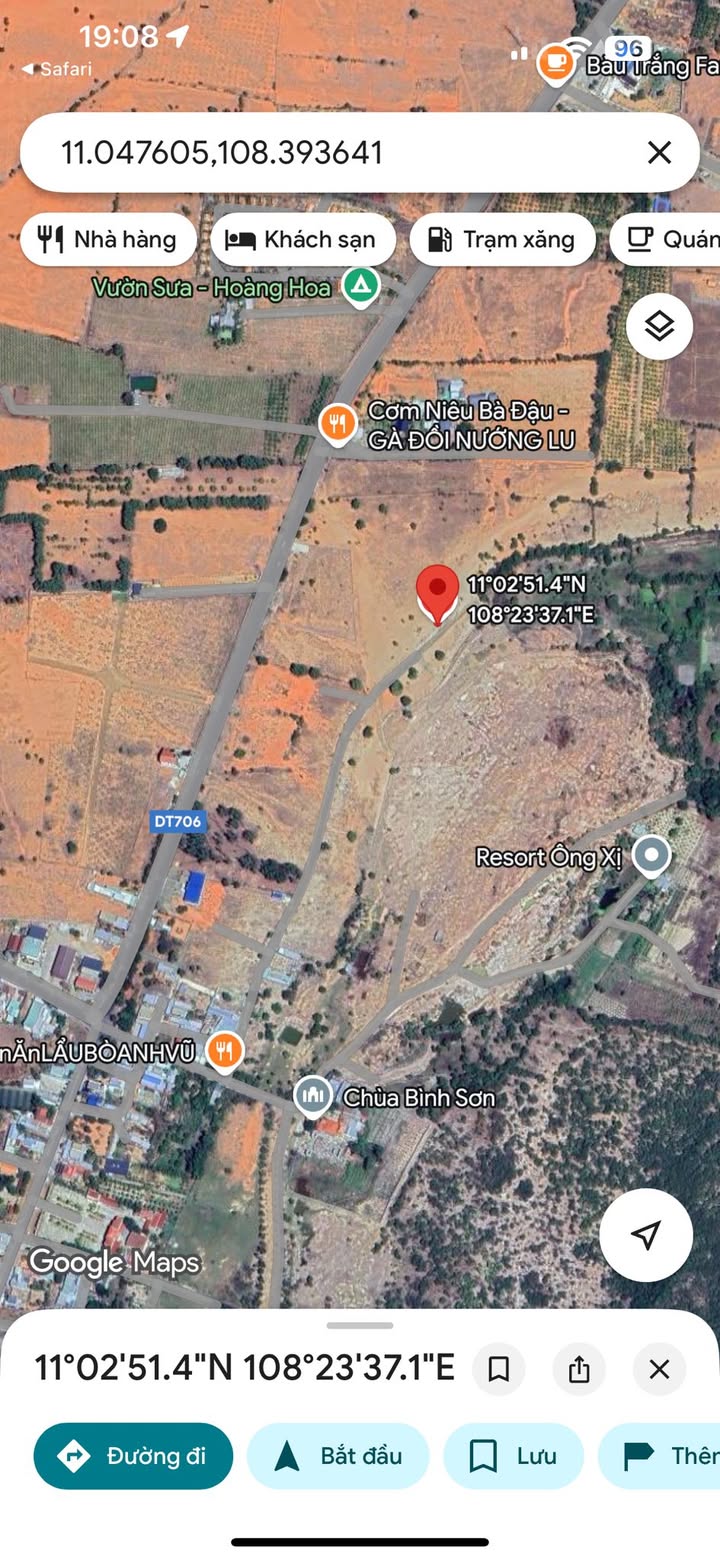Filter by Khách sạn chip

point(302,240)
